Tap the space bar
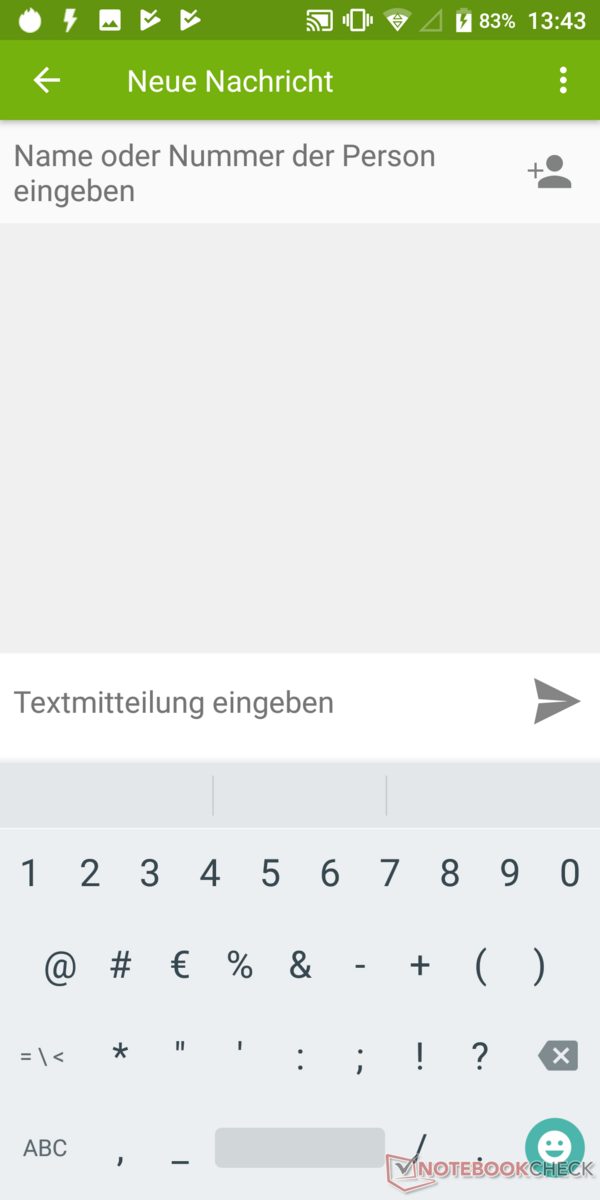 coord(299,1148)
